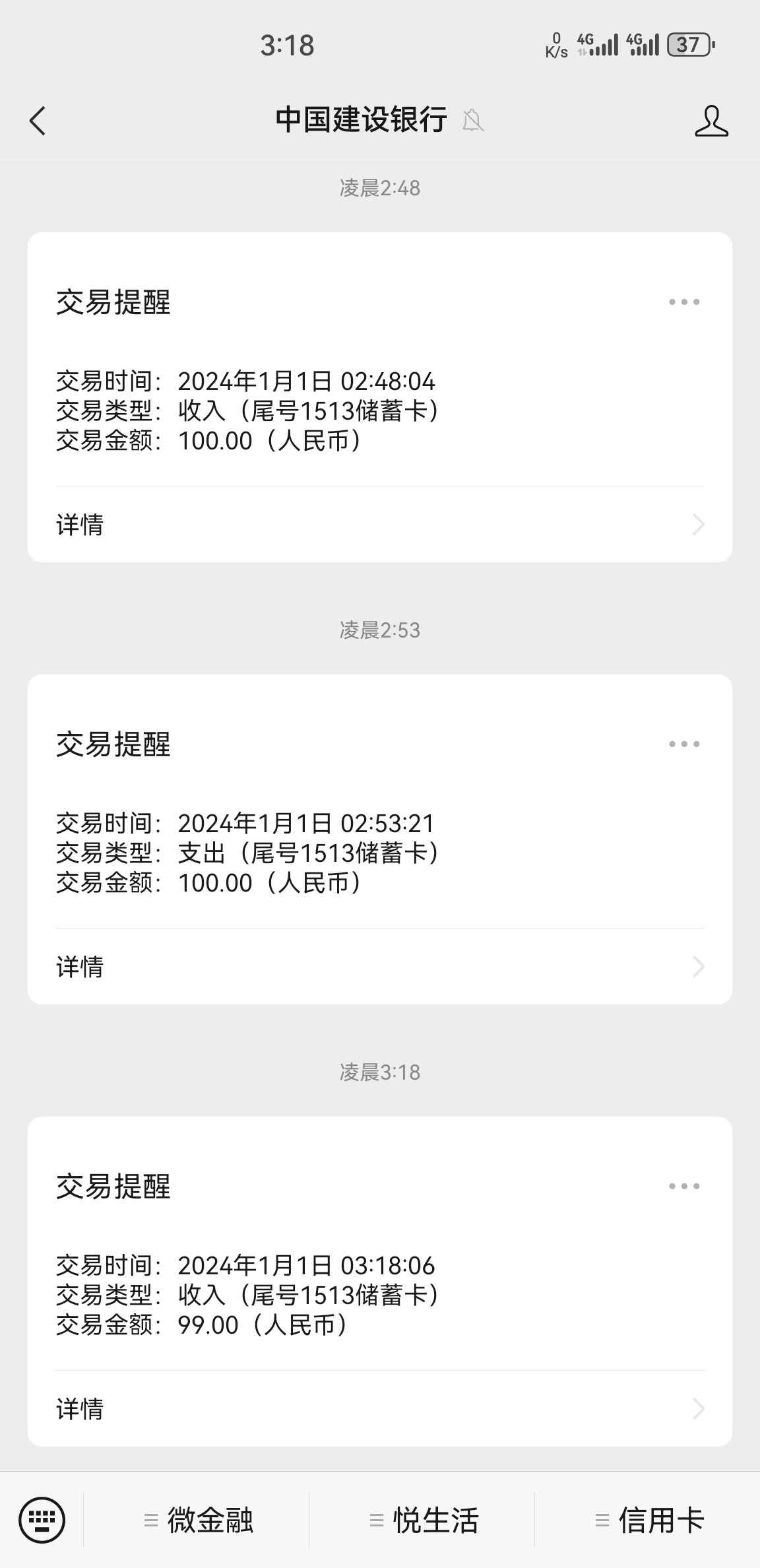Tap the hamburger icon beside 信用卡
This screenshot has width=760, height=1568.
point(599,1520)
